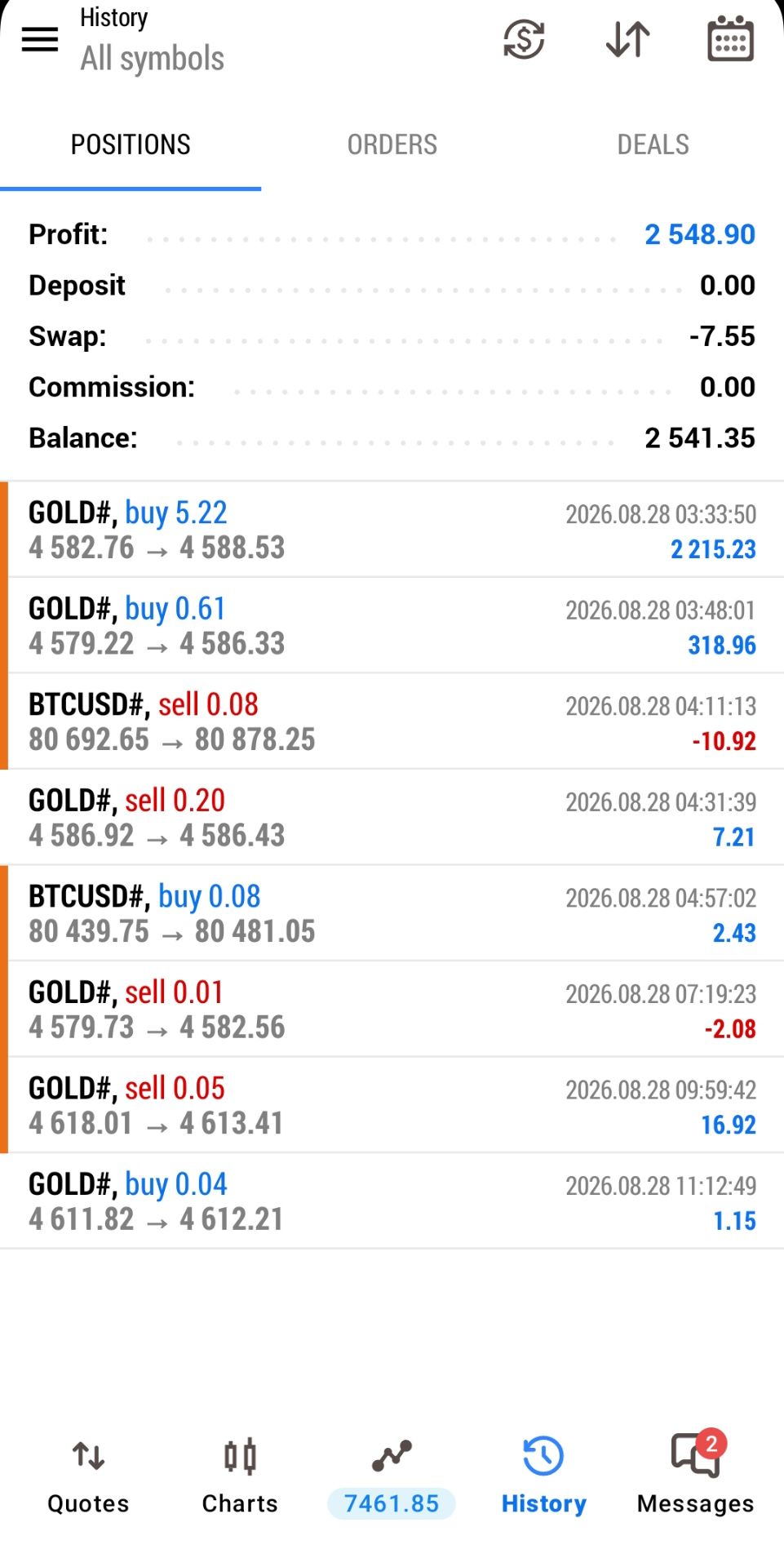Select the History tab in bottom navigation

pyautogui.click(x=543, y=1476)
